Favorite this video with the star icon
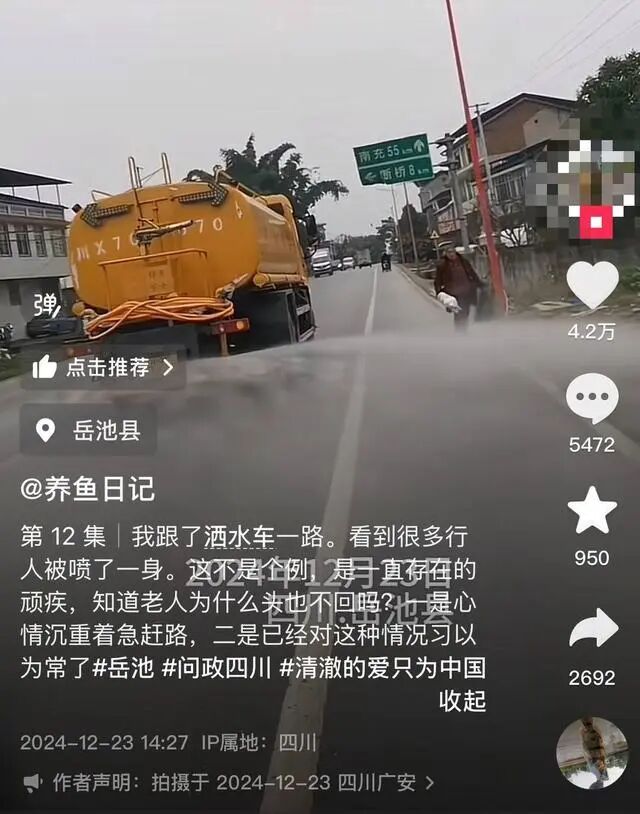The image size is (640, 814). [592, 511]
